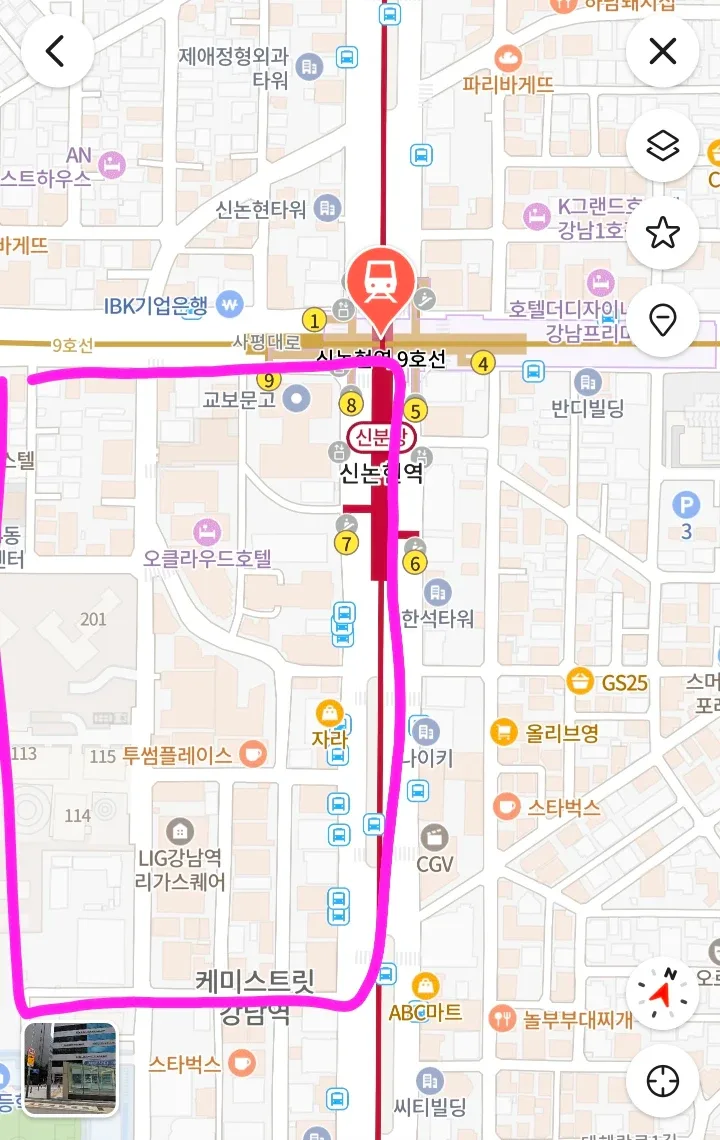Select the GS25 store marker

(x=579, y=683)
